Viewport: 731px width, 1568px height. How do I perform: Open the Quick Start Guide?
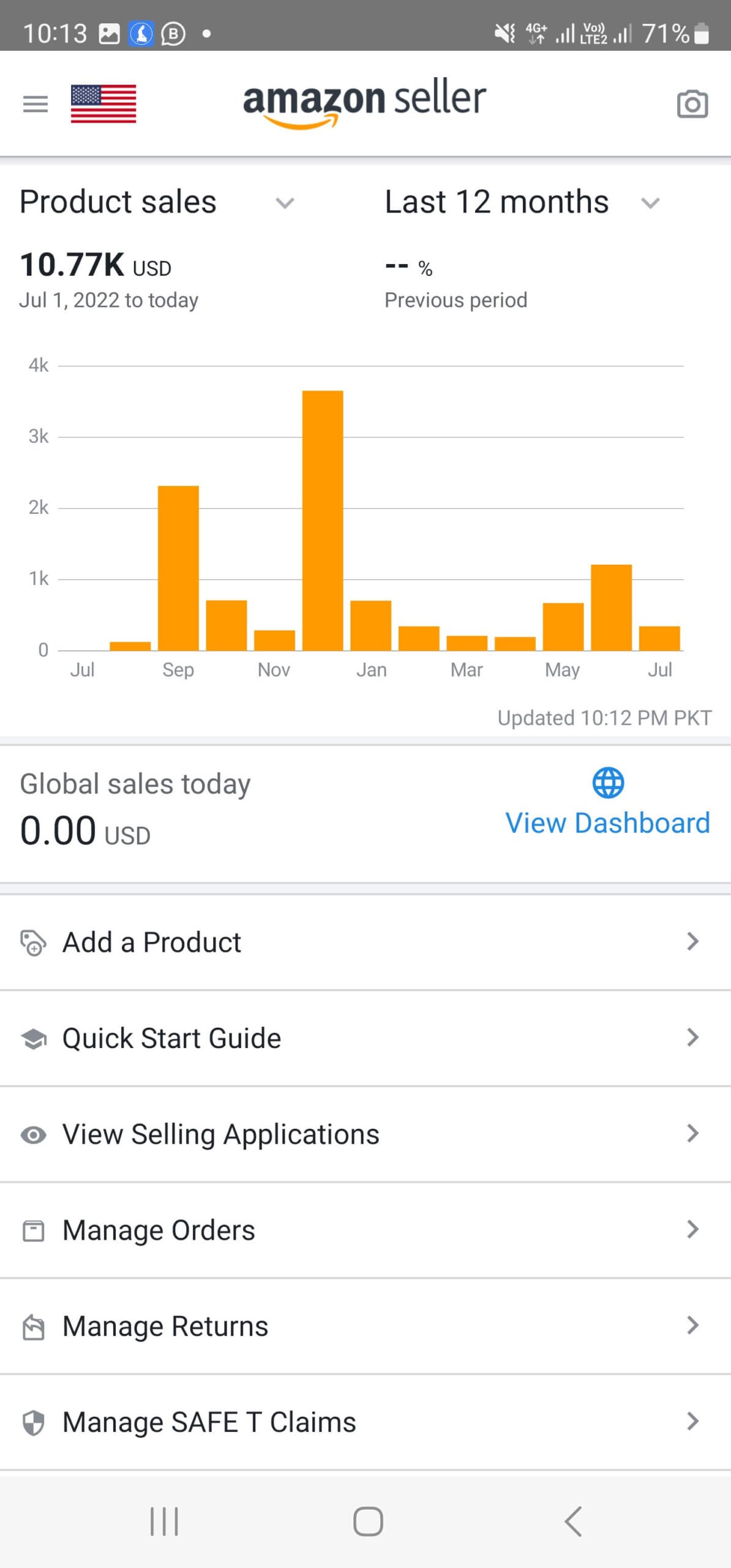pos(365,1038)
